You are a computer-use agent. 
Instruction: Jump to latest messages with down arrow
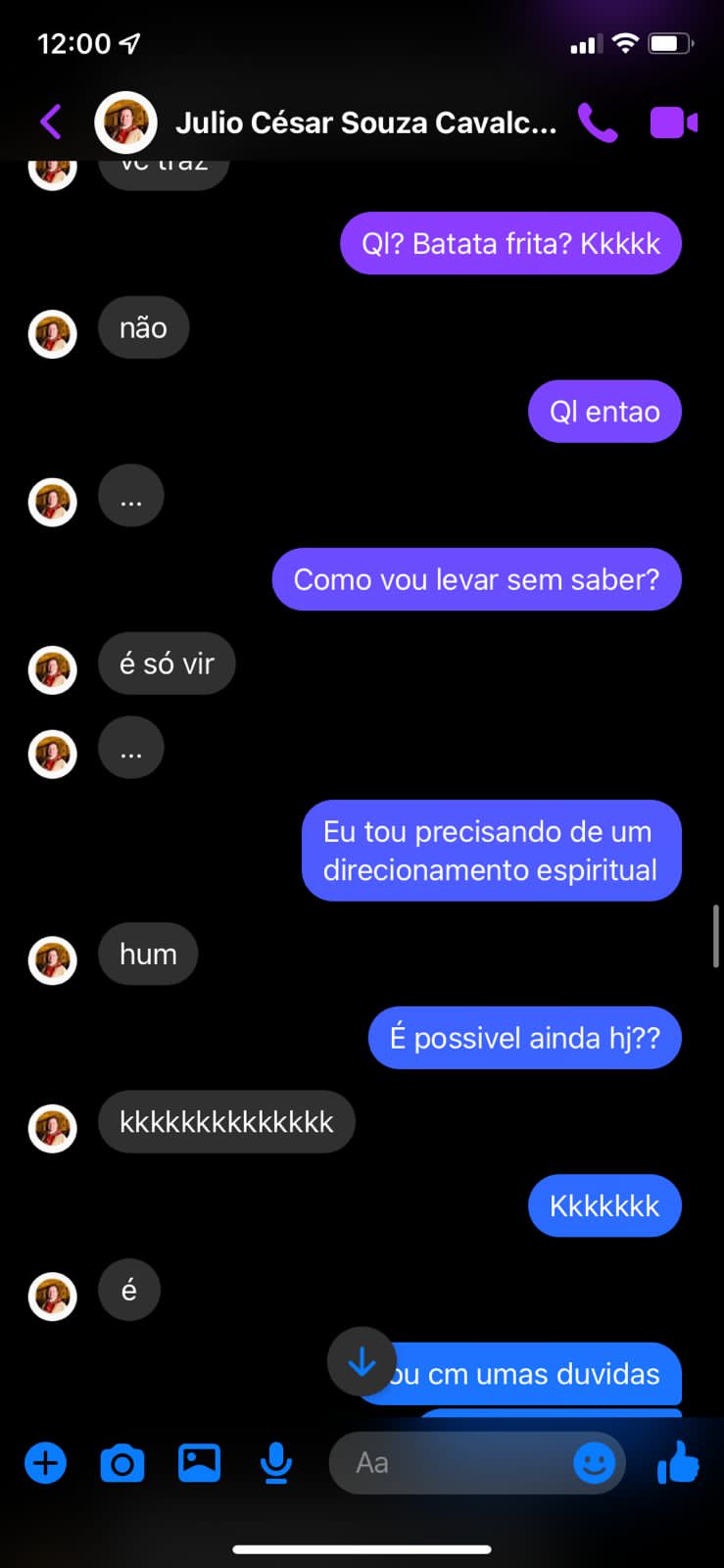point(362,1361)
